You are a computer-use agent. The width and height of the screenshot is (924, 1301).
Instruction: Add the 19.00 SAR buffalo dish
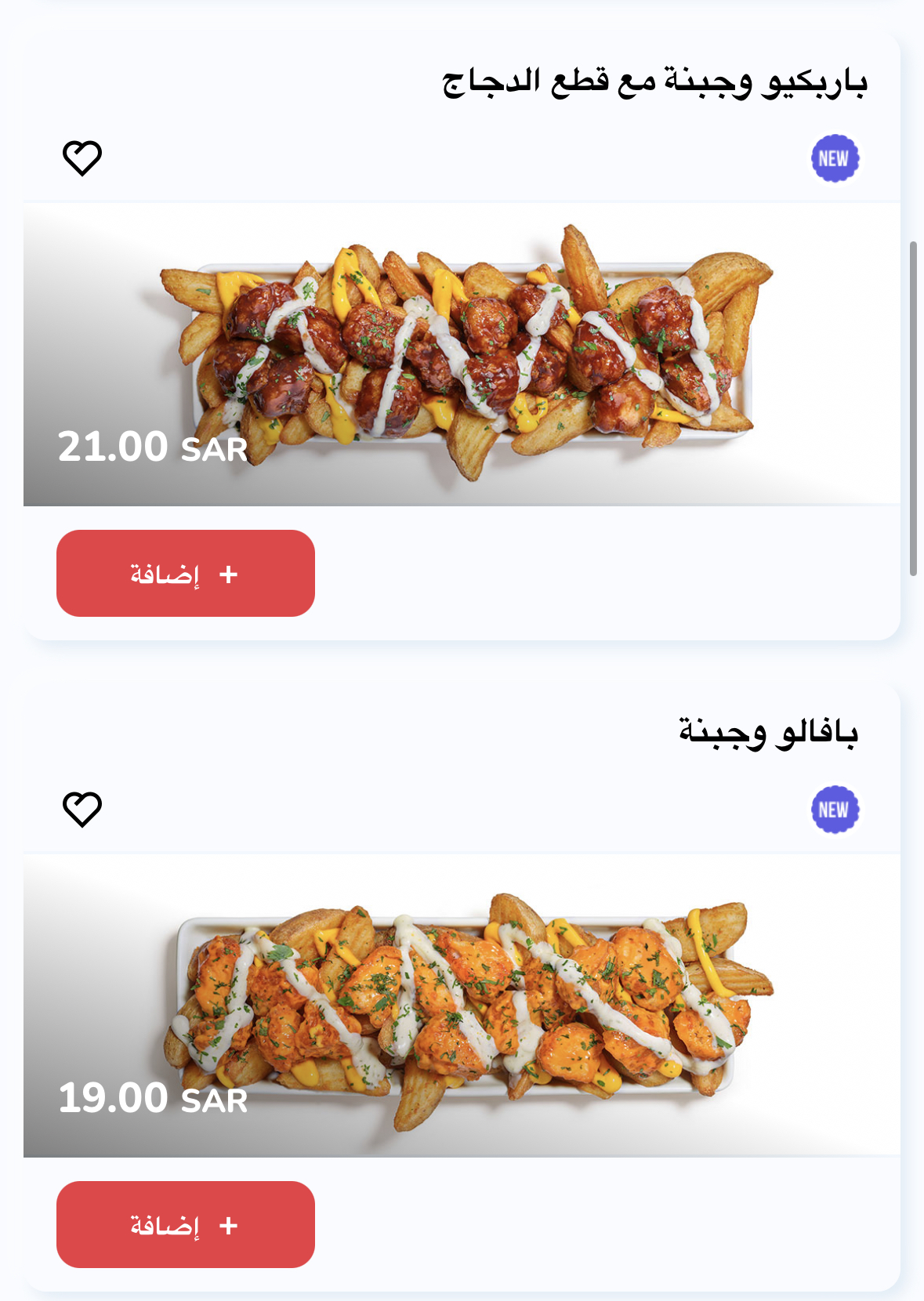pos(186,1224)
